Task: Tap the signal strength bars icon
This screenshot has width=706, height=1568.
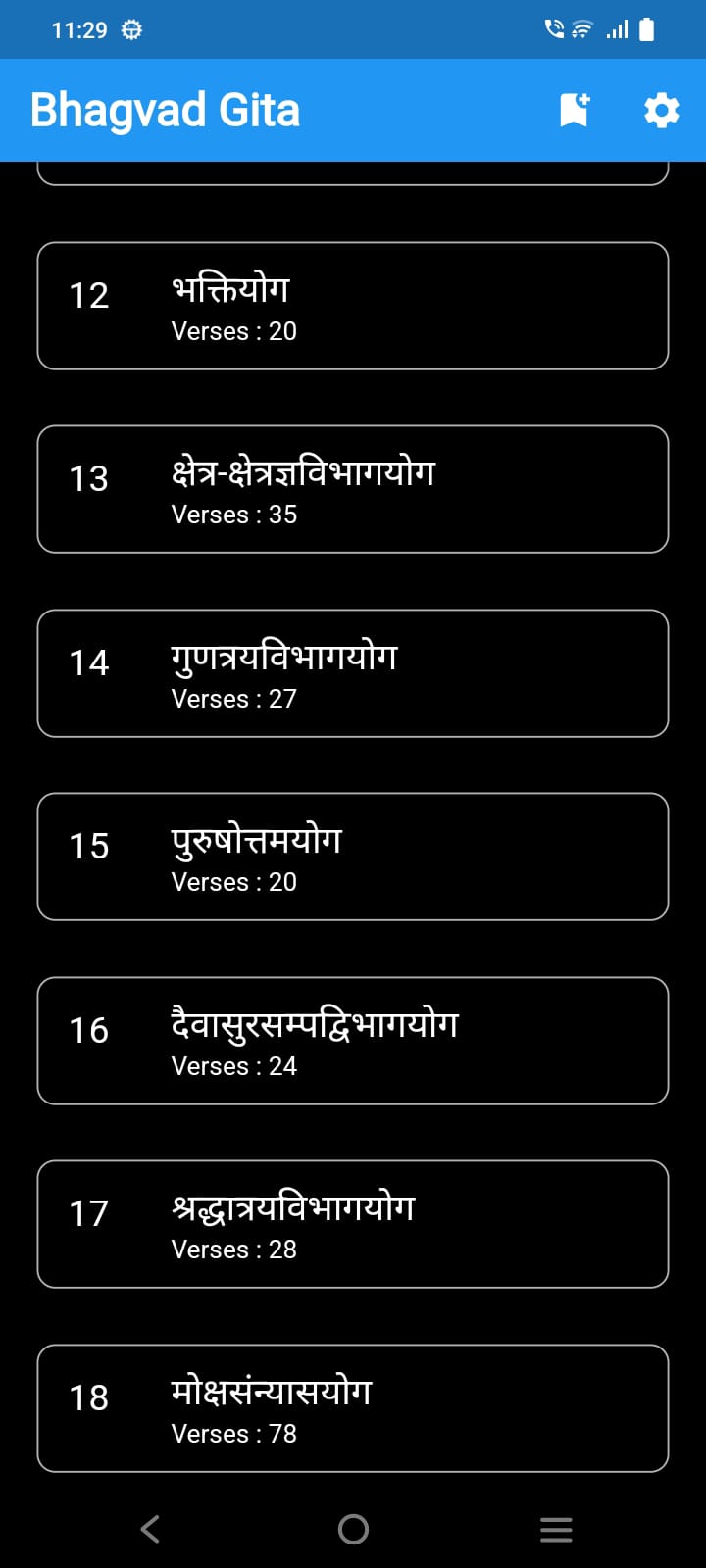Action: [x=617, y=29]
